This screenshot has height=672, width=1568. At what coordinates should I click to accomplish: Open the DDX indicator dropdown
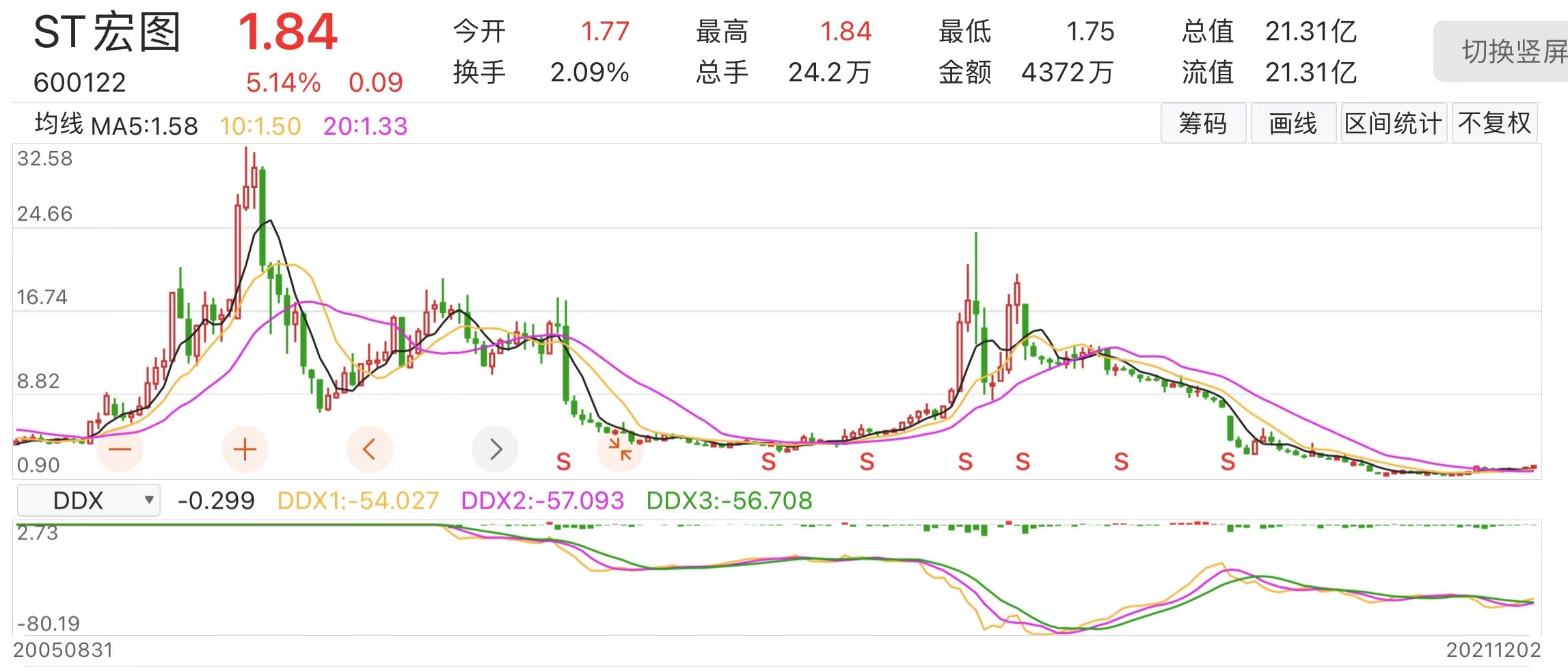coord(89,500)
